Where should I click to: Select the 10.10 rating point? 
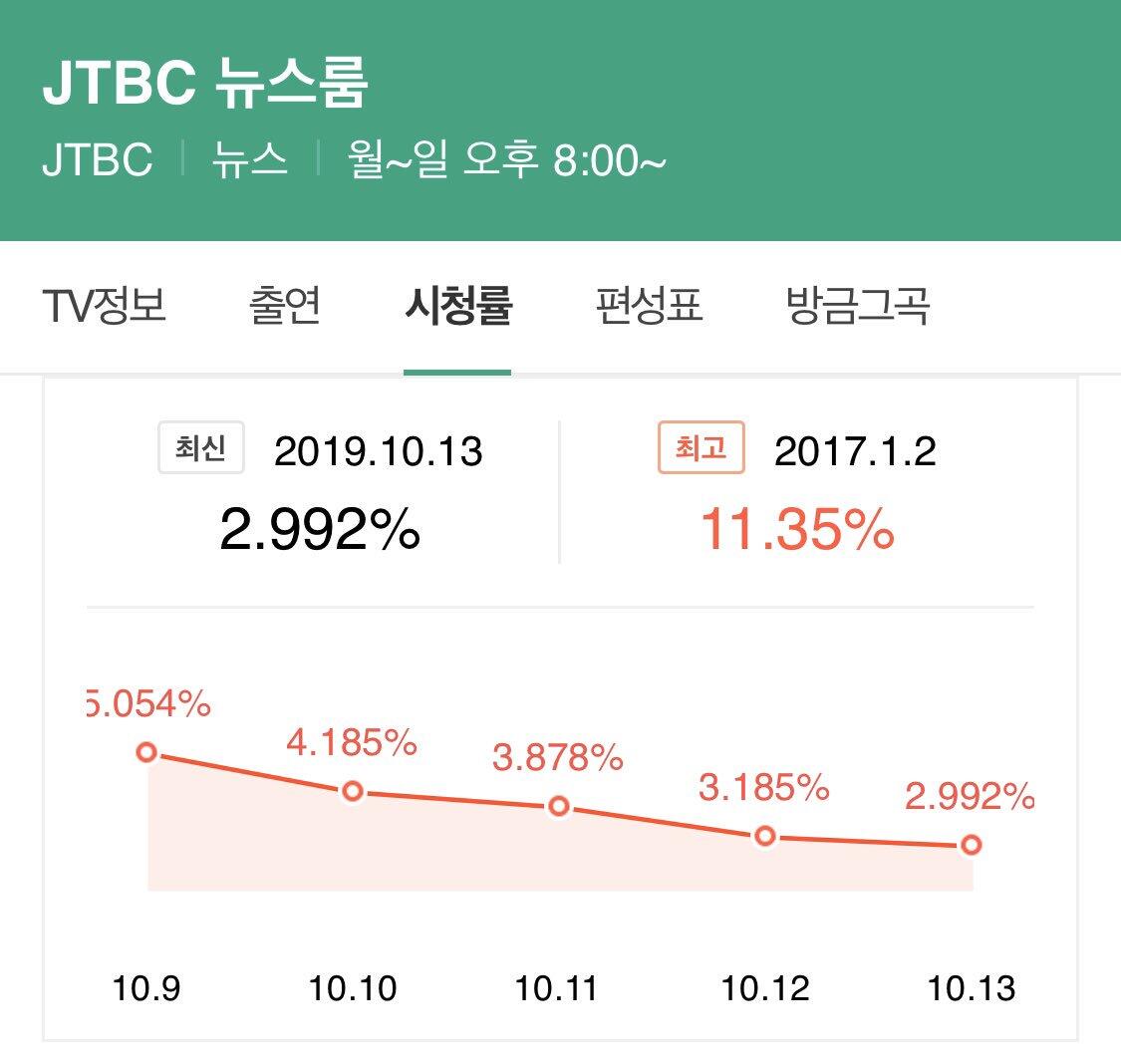pos(353,792)
